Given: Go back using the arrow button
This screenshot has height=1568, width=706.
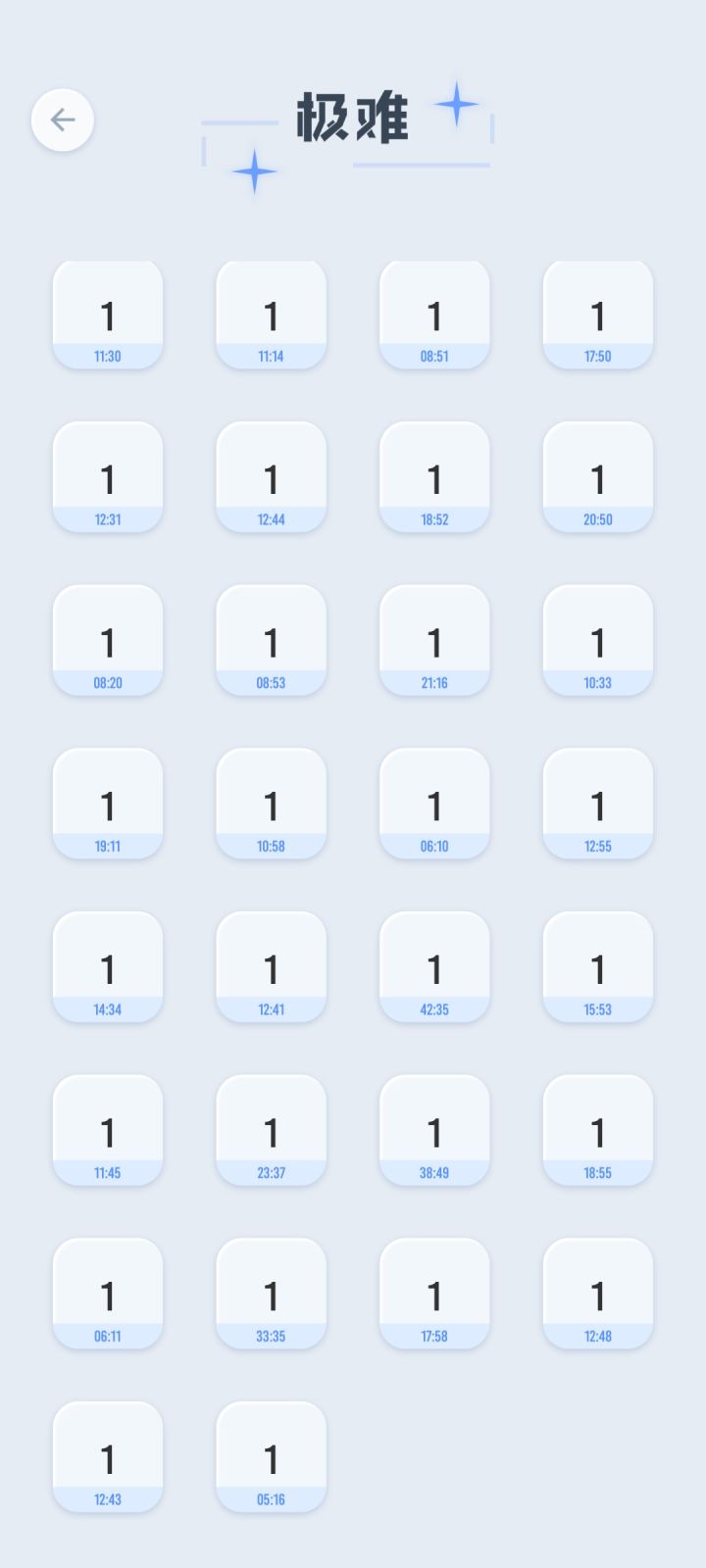Looking at the screenshot, I should (x=63, y=121).
